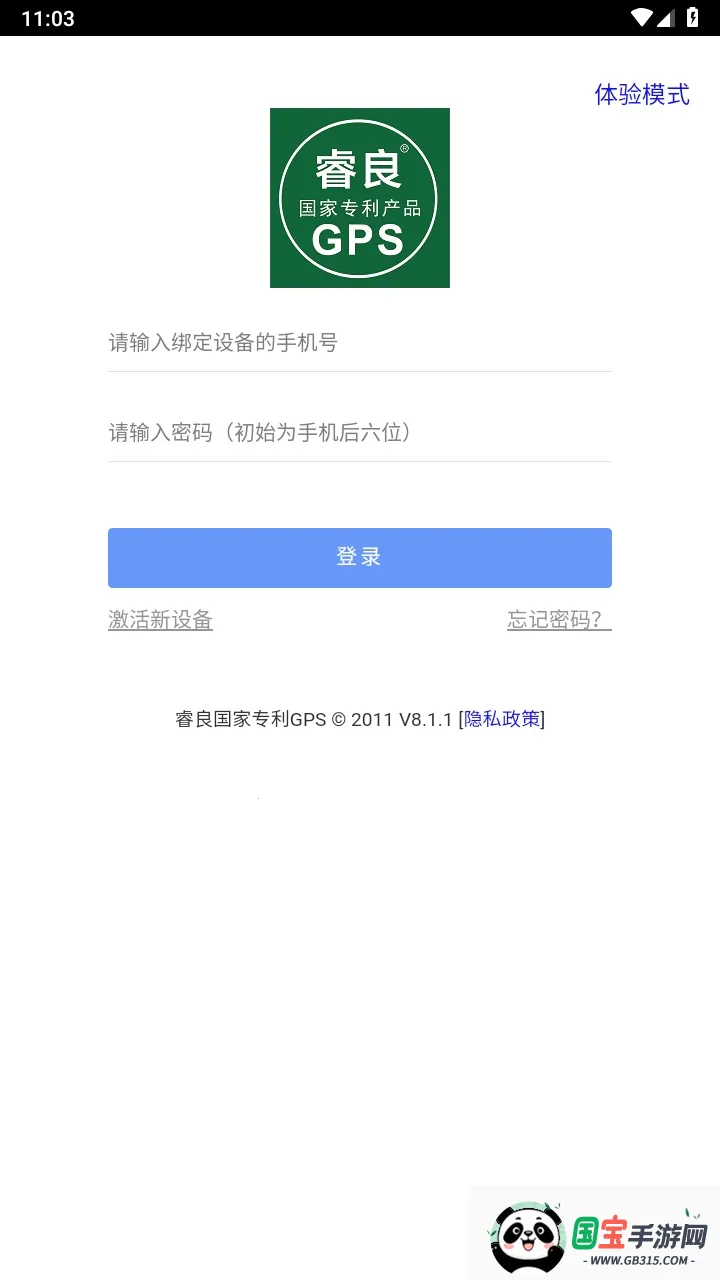Viewport: 720px width, 1280px height.
Task: Focus the password input field
Action: coord(360,431)
